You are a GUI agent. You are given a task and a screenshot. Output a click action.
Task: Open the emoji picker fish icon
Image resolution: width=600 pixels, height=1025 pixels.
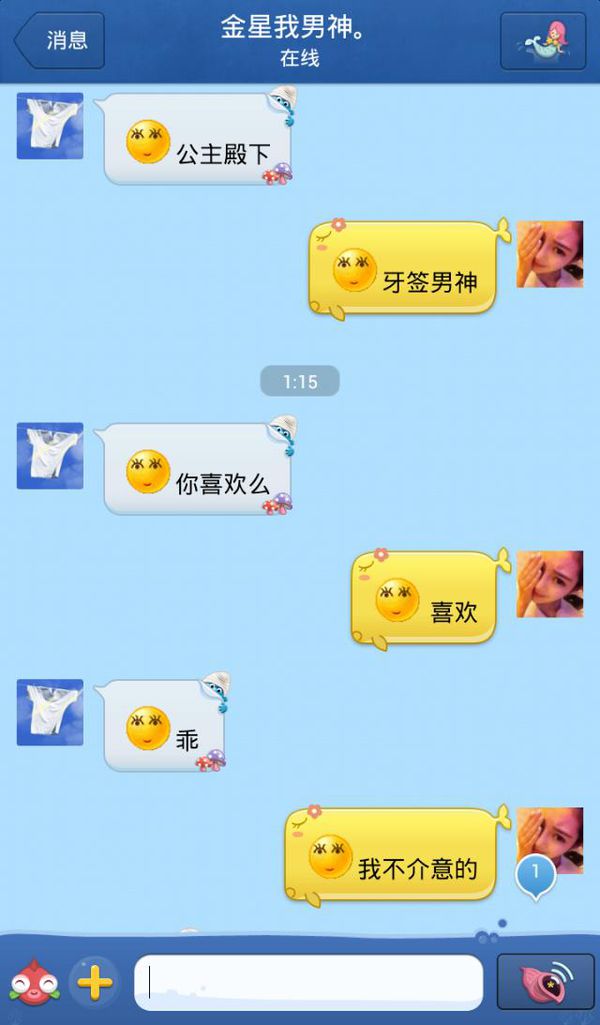point(34,981)
